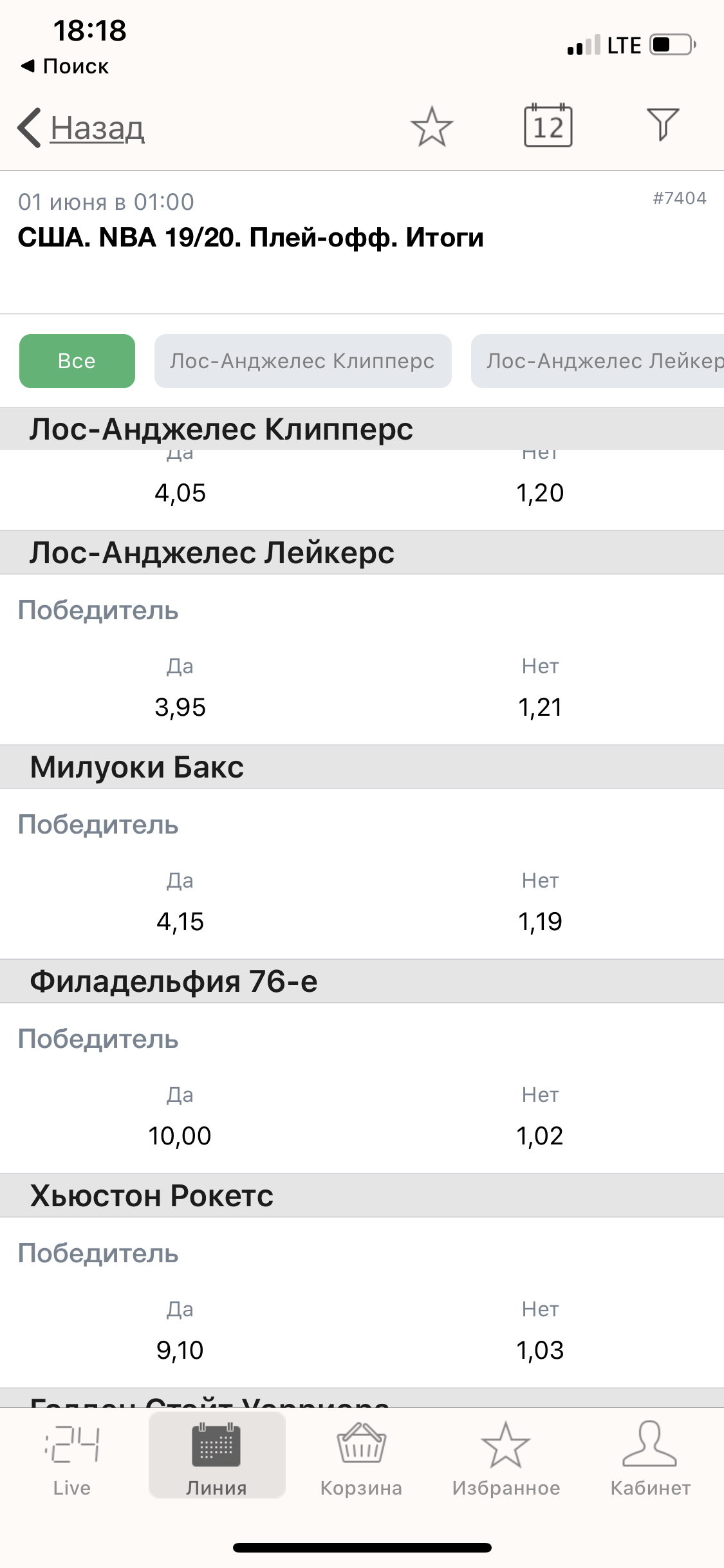Add this event to favorites star
The image size is (724, 1568).
[x=432, y=126]
